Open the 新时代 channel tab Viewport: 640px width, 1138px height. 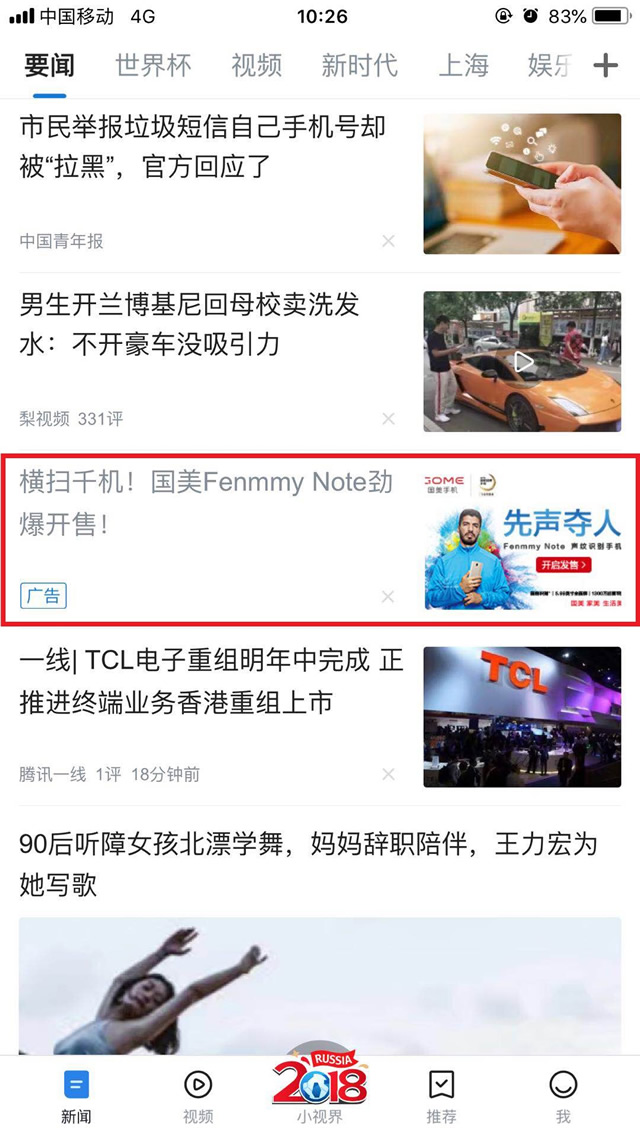(359, 66)
